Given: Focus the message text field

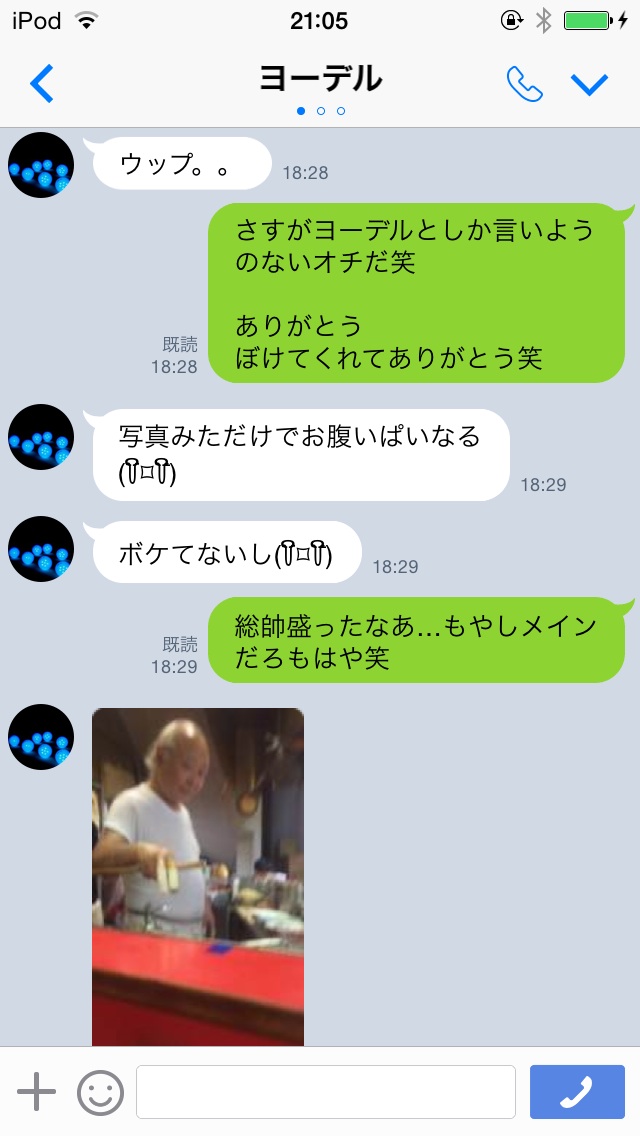Looking at the screenshot, I should (326, 1091).
